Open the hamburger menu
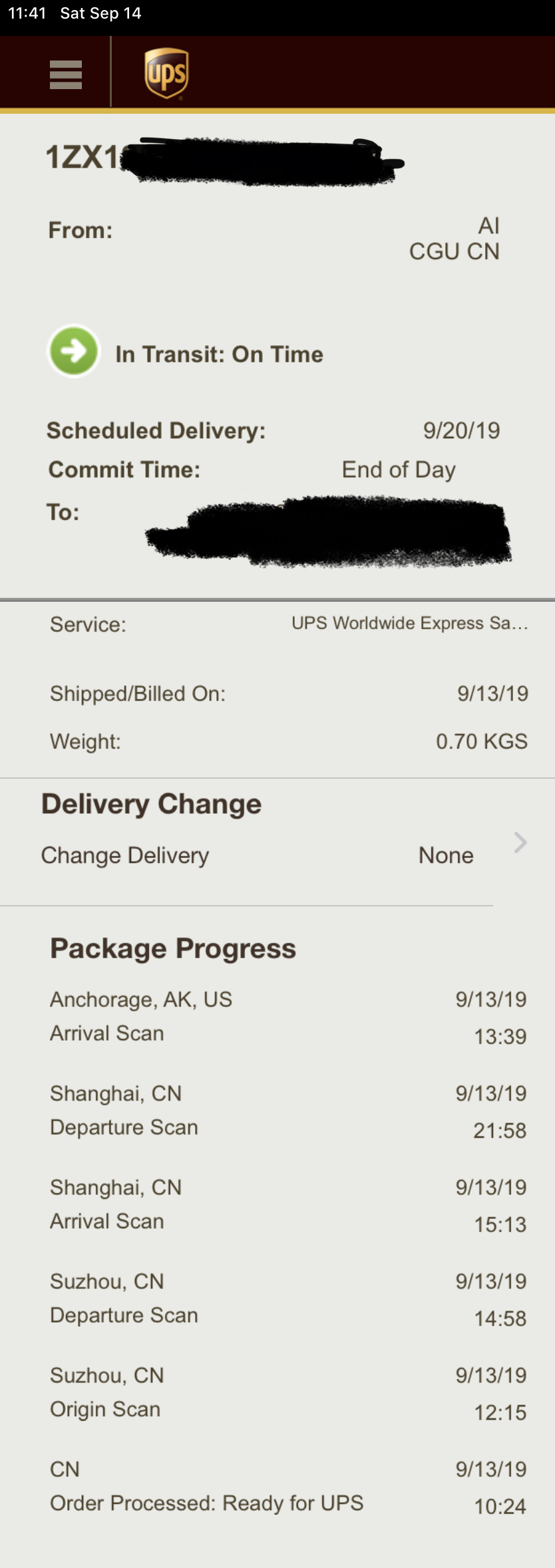This screenshot has height=1568, width=555. (x=66, y=74)
